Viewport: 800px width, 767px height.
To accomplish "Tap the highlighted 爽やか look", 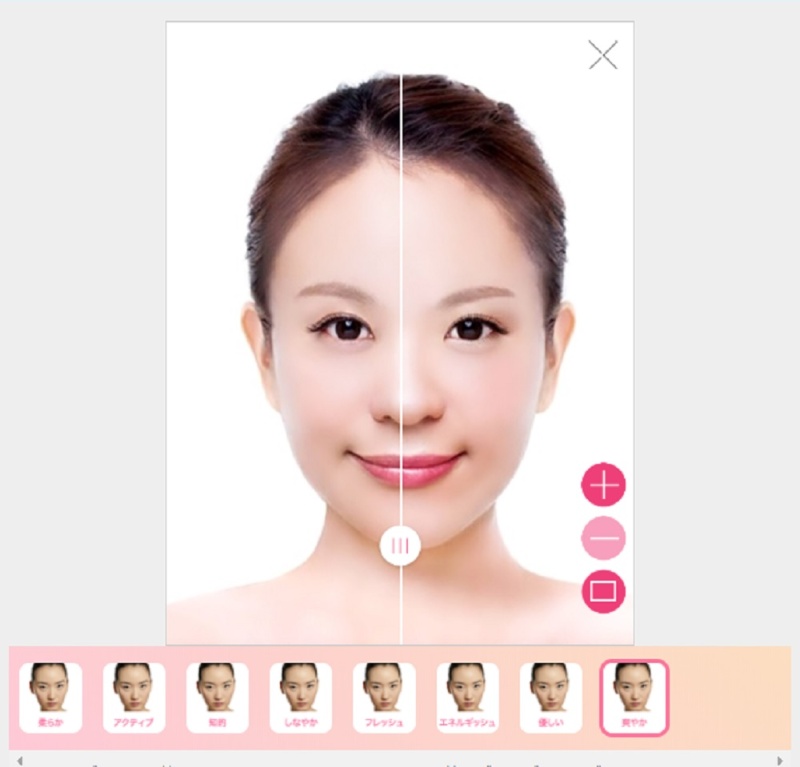I will pos(634,697).
